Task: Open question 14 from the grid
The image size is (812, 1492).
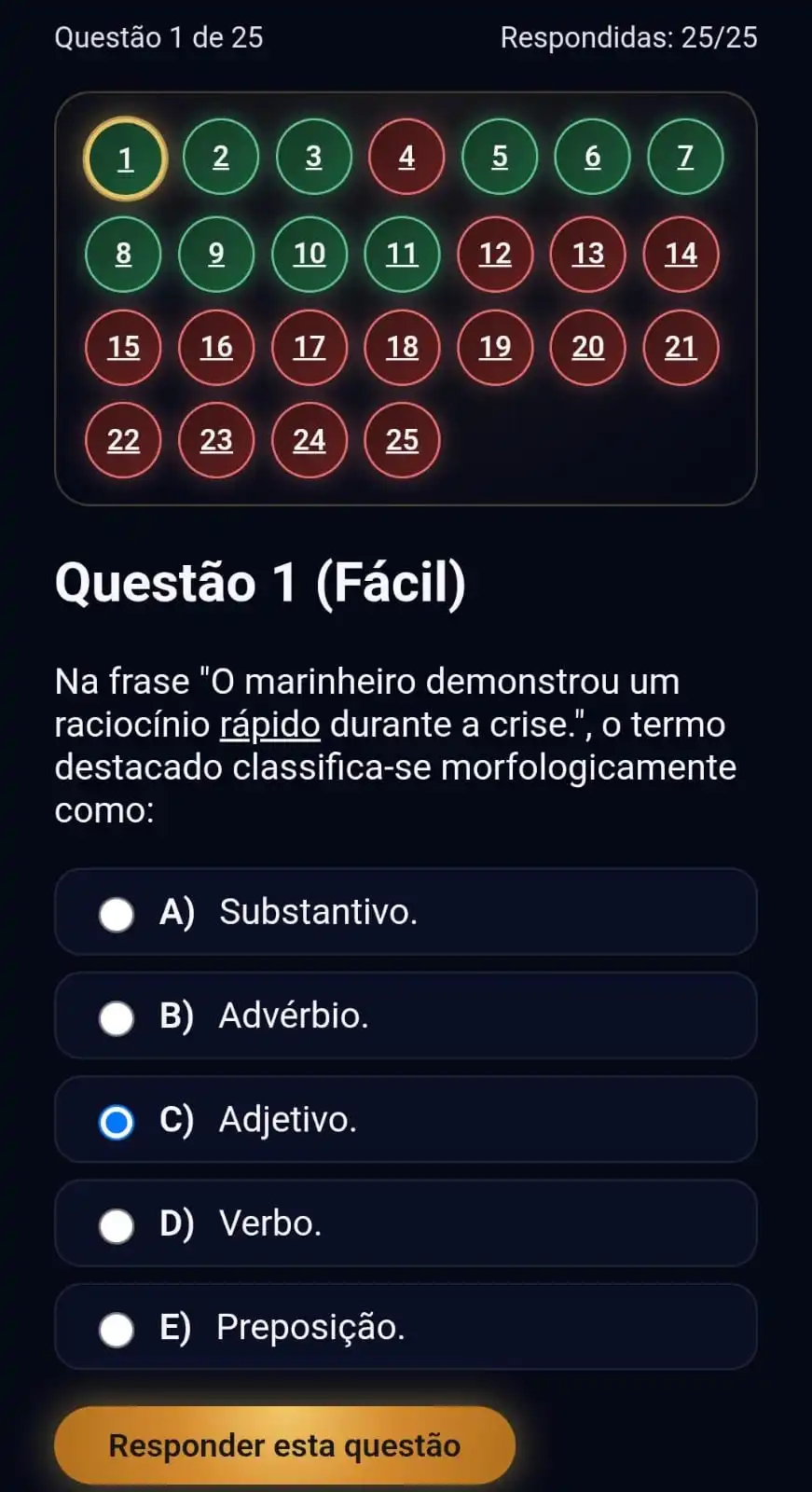Action: click(x=681, y=255)
